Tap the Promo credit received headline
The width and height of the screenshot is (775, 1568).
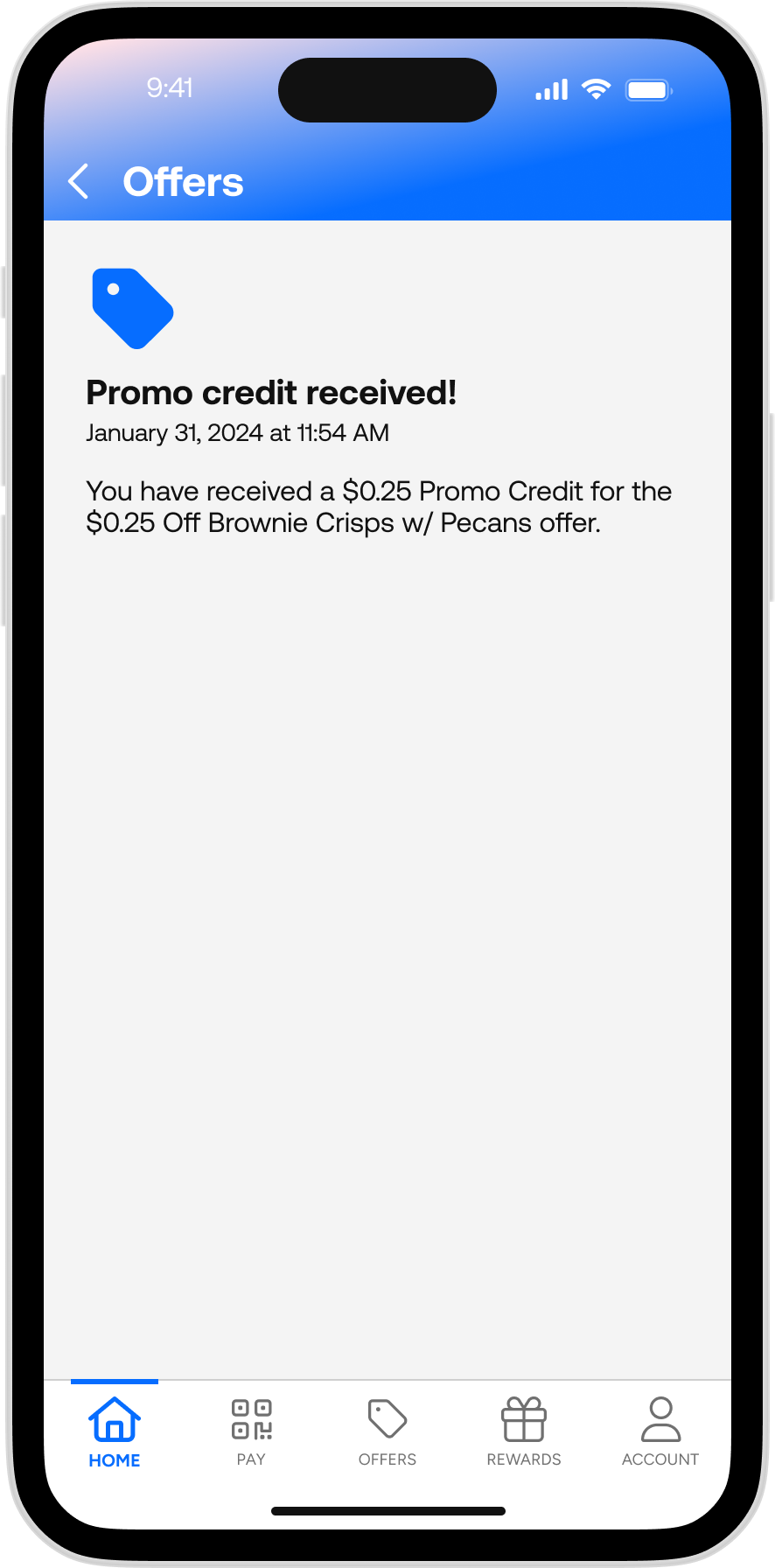tap(271, 393)
